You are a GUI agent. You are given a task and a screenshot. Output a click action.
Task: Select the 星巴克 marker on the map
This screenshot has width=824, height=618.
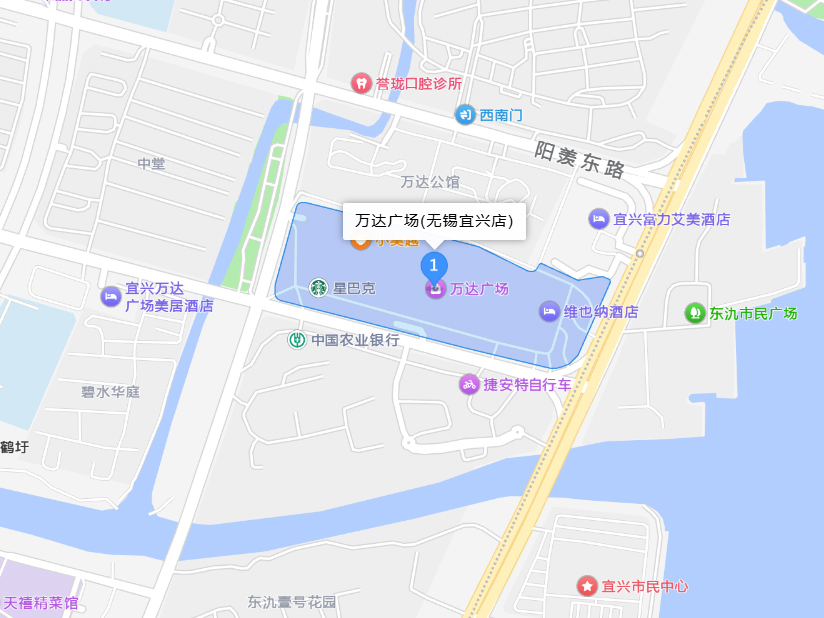click(318, 288)
